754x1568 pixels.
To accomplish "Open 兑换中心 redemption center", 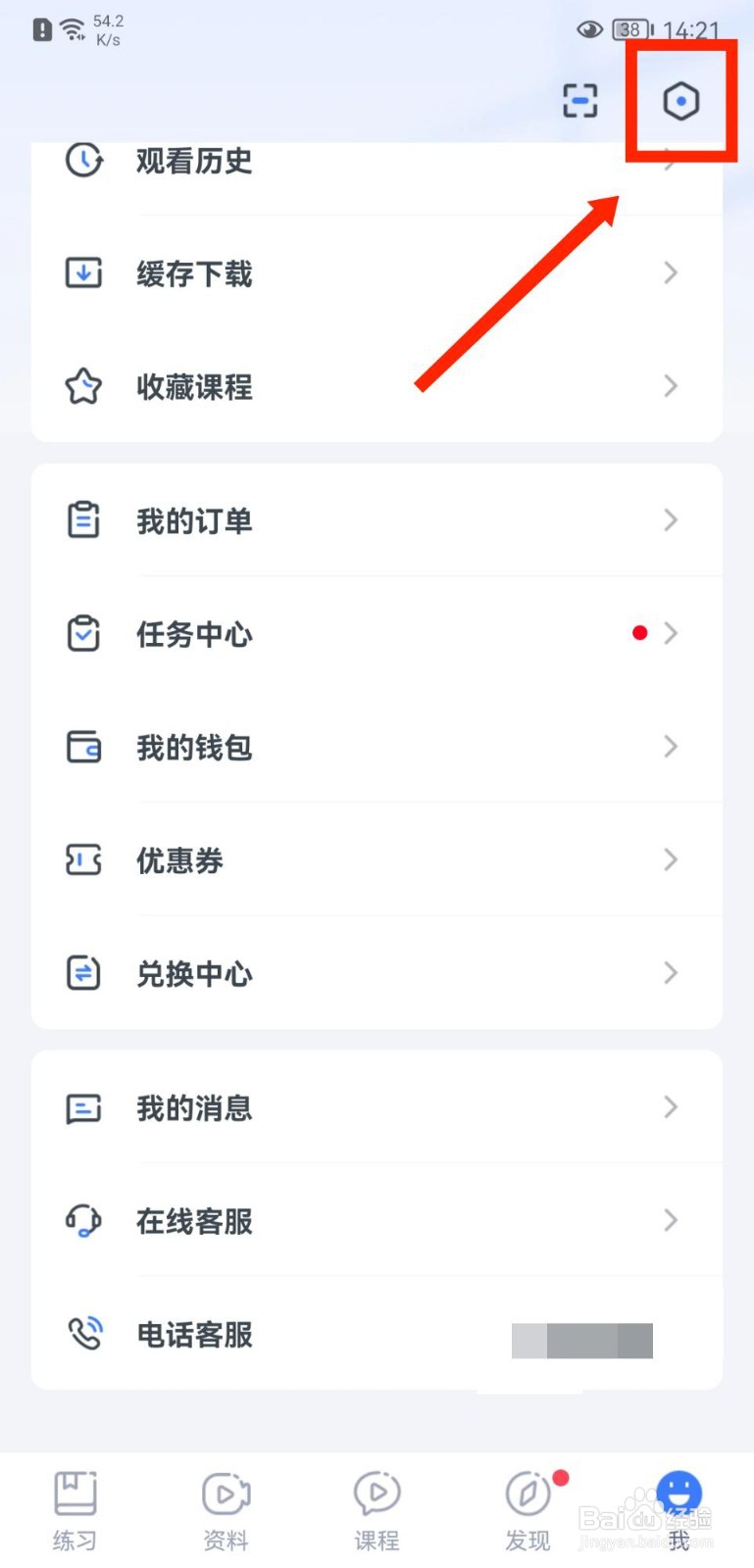I will (x=377, y=973).
